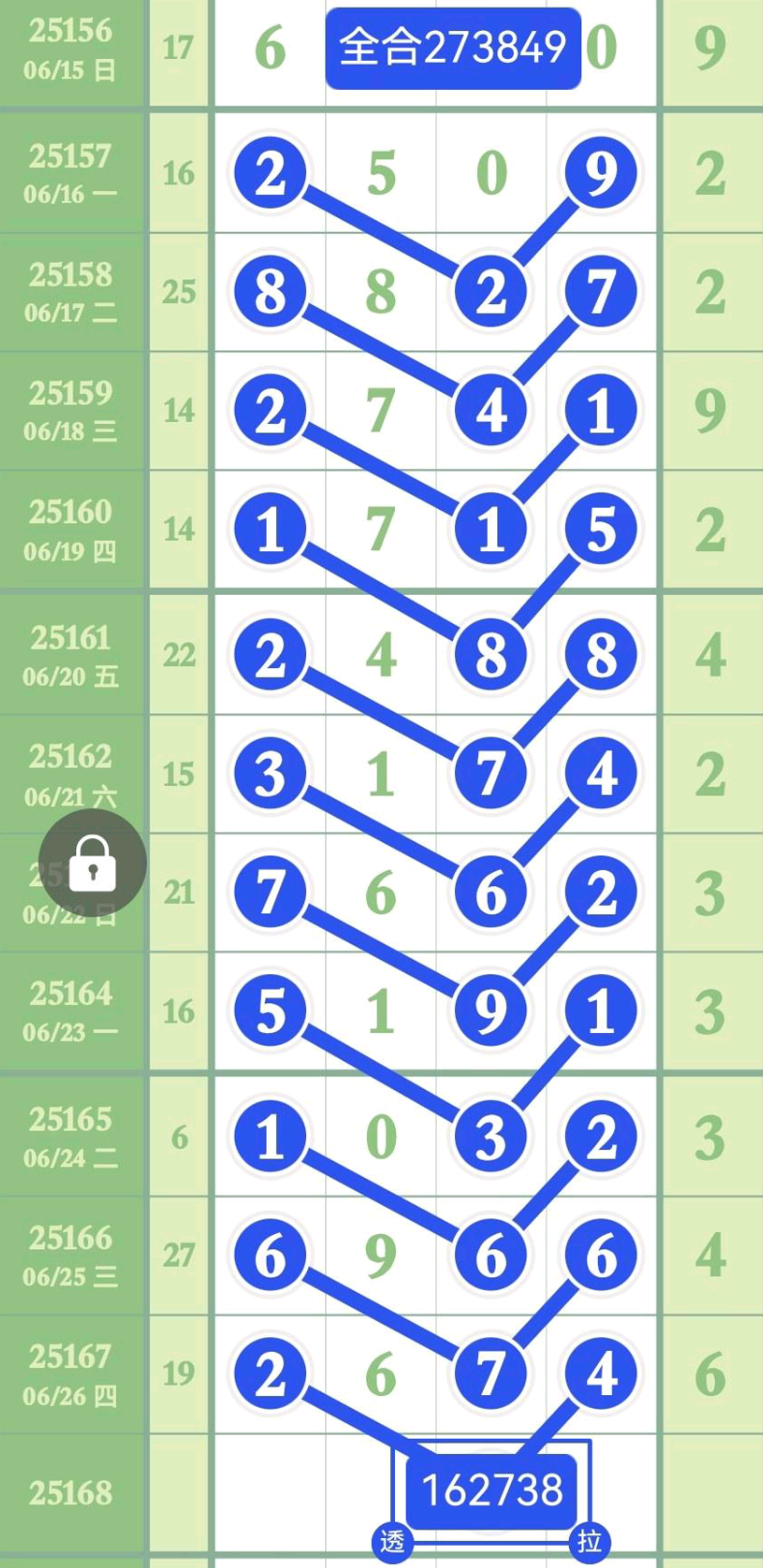The width and height of the screenshot is (763, 1568).
Task: Select the 全合273849 annotation label
Action: point(453,47)
